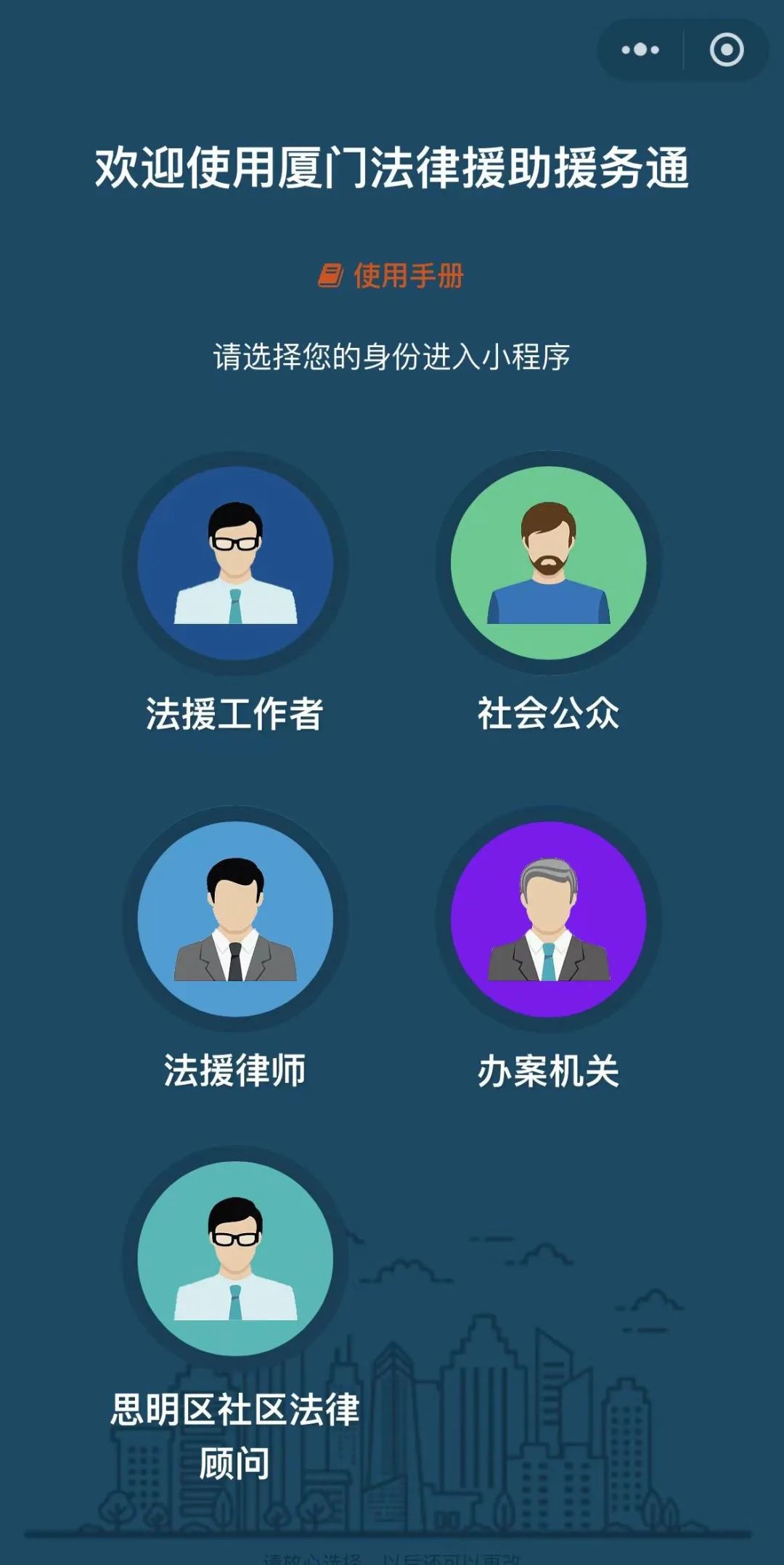Enter as 法援律师
This screenshot has height=1565, width=784.
tap(235, 919)
